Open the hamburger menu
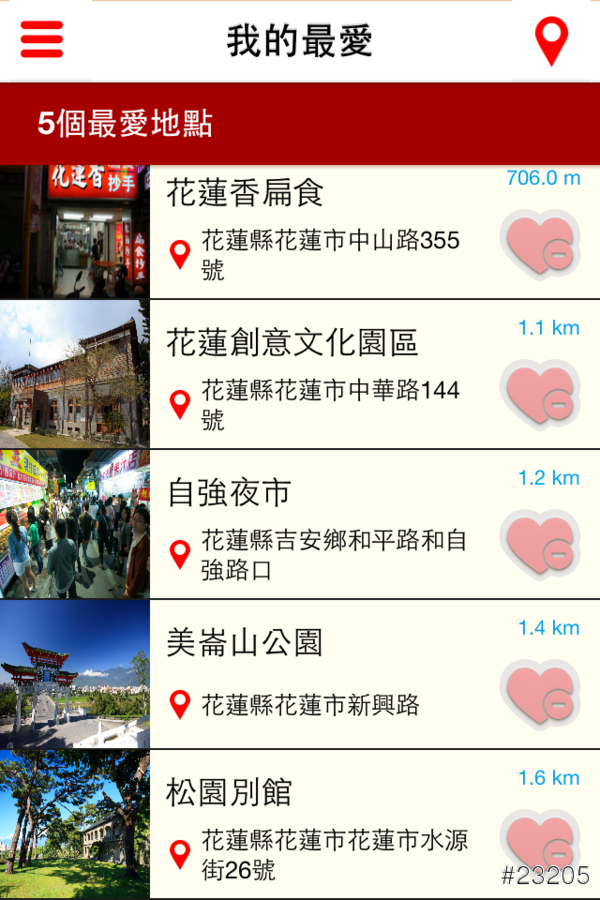 pos(42,40)
